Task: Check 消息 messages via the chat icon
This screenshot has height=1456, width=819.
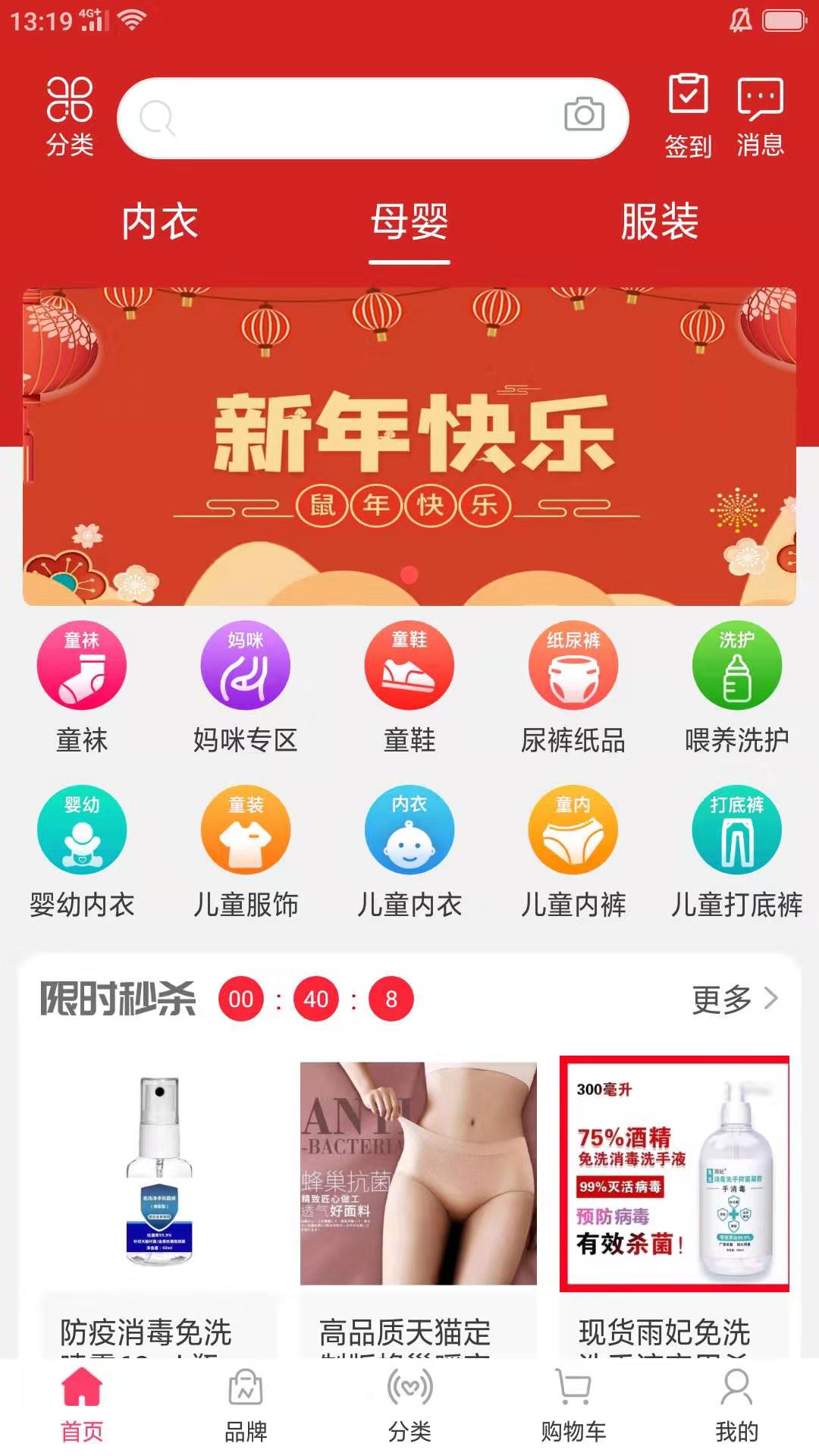Action: click(x=761, y=114)
